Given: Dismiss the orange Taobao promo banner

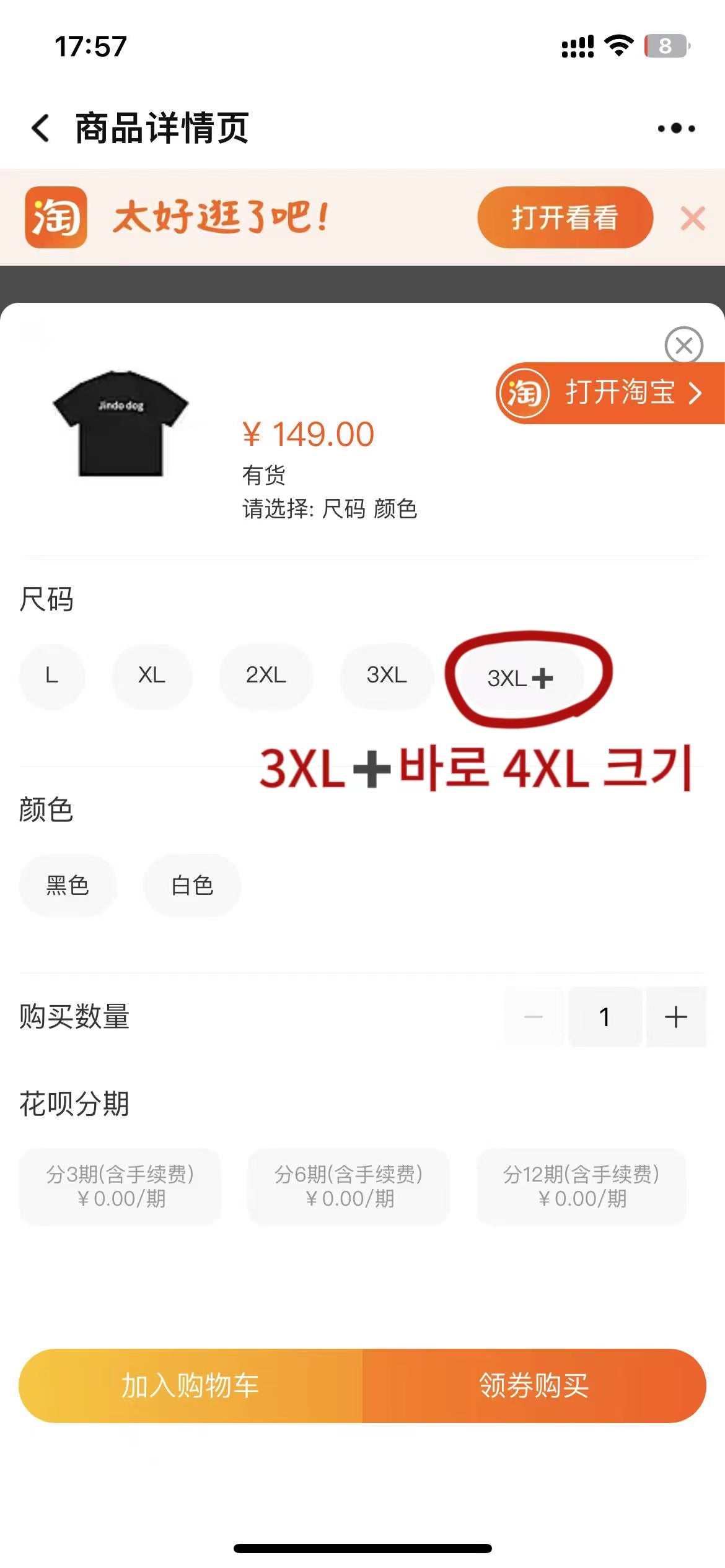Looking at the screenshot, I should coord(692,219).
